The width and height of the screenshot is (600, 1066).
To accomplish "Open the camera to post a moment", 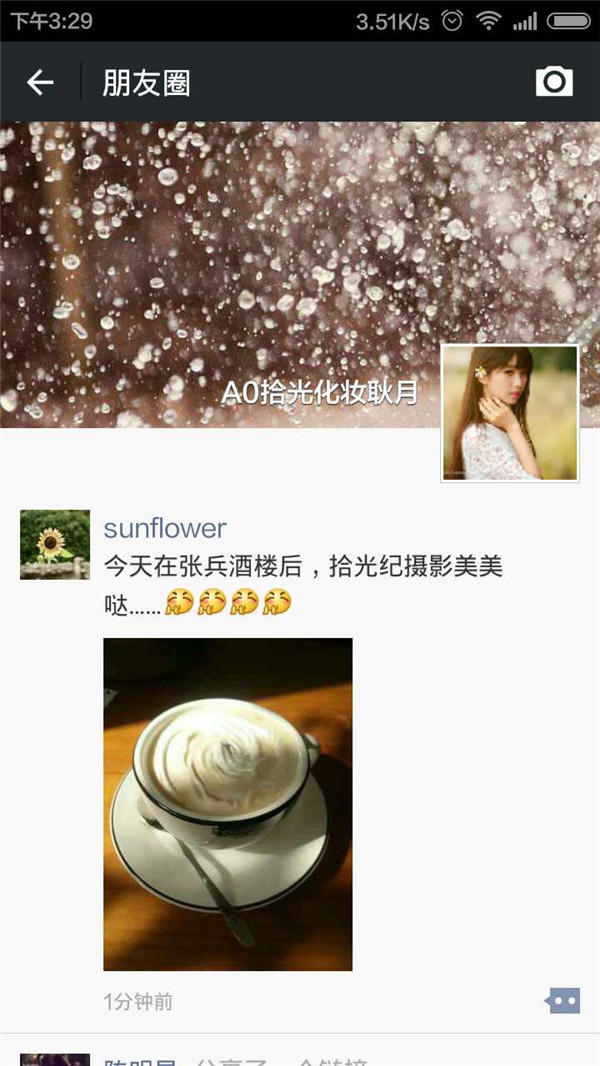I will pos(554,82).
